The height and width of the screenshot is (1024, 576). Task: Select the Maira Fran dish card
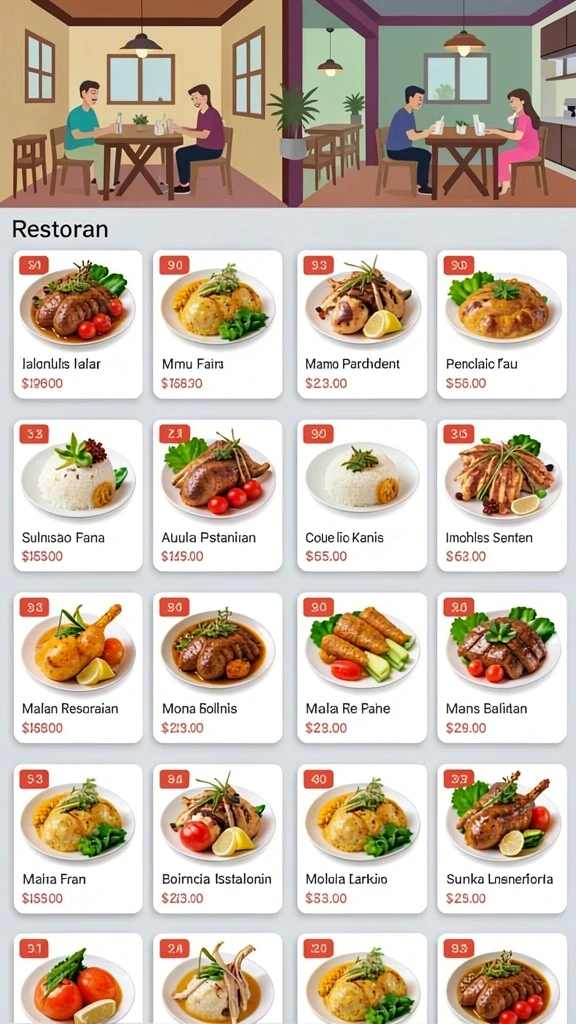[78, 839]
